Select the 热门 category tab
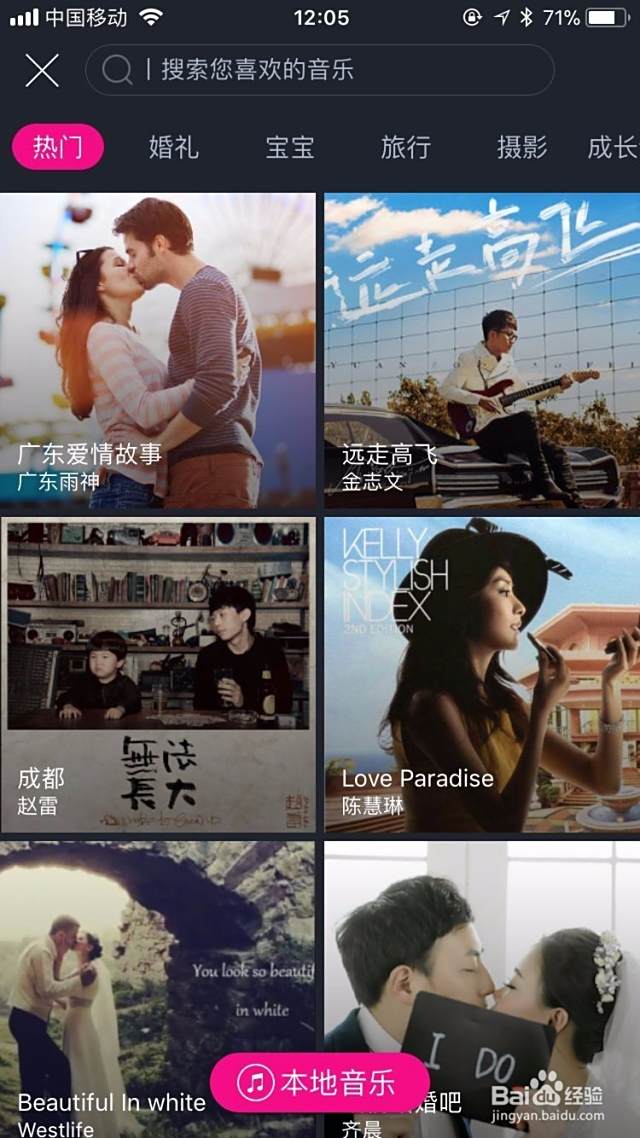 point(58,148)
